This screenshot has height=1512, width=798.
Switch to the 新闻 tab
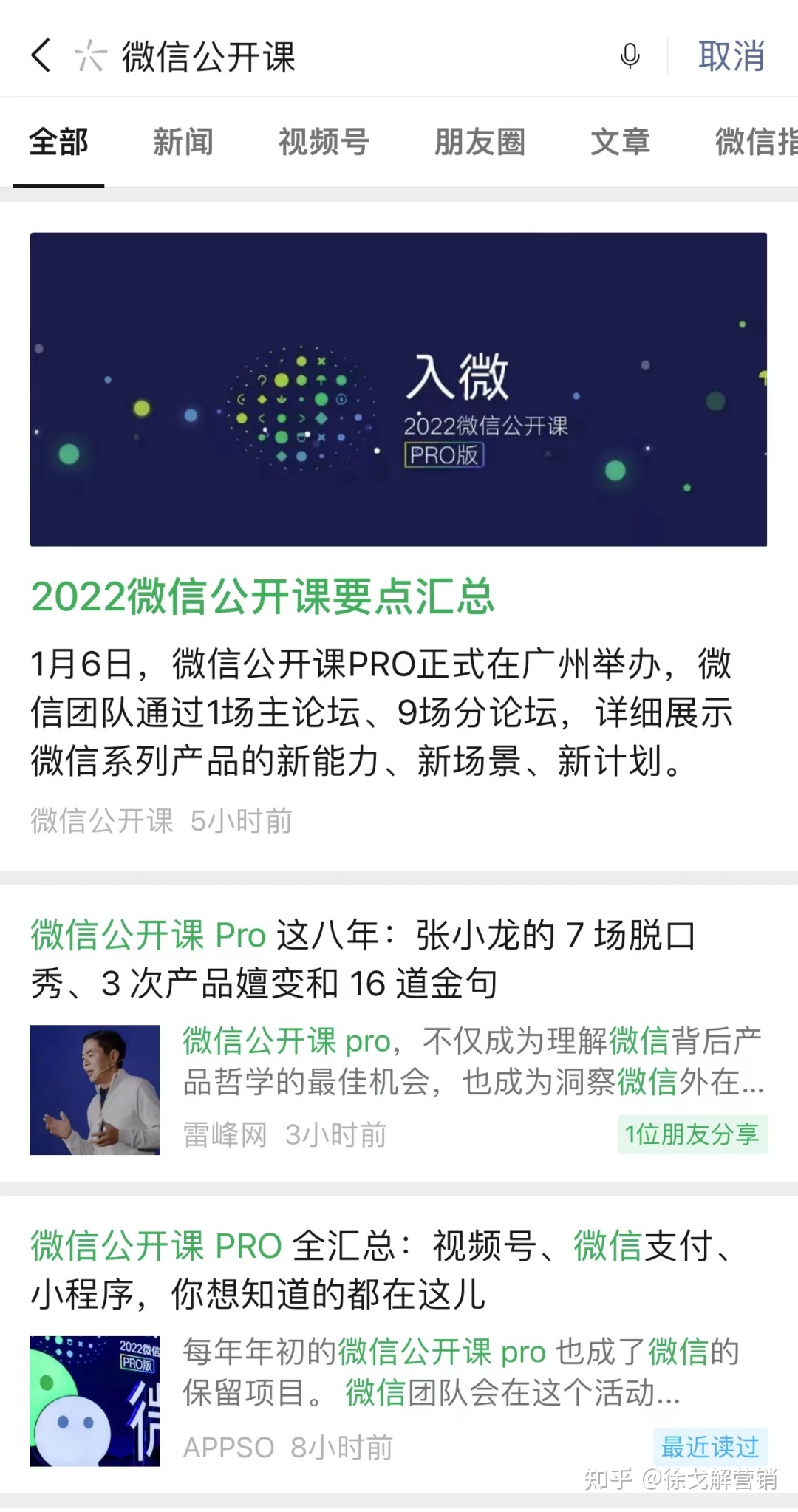click(183, 142)
